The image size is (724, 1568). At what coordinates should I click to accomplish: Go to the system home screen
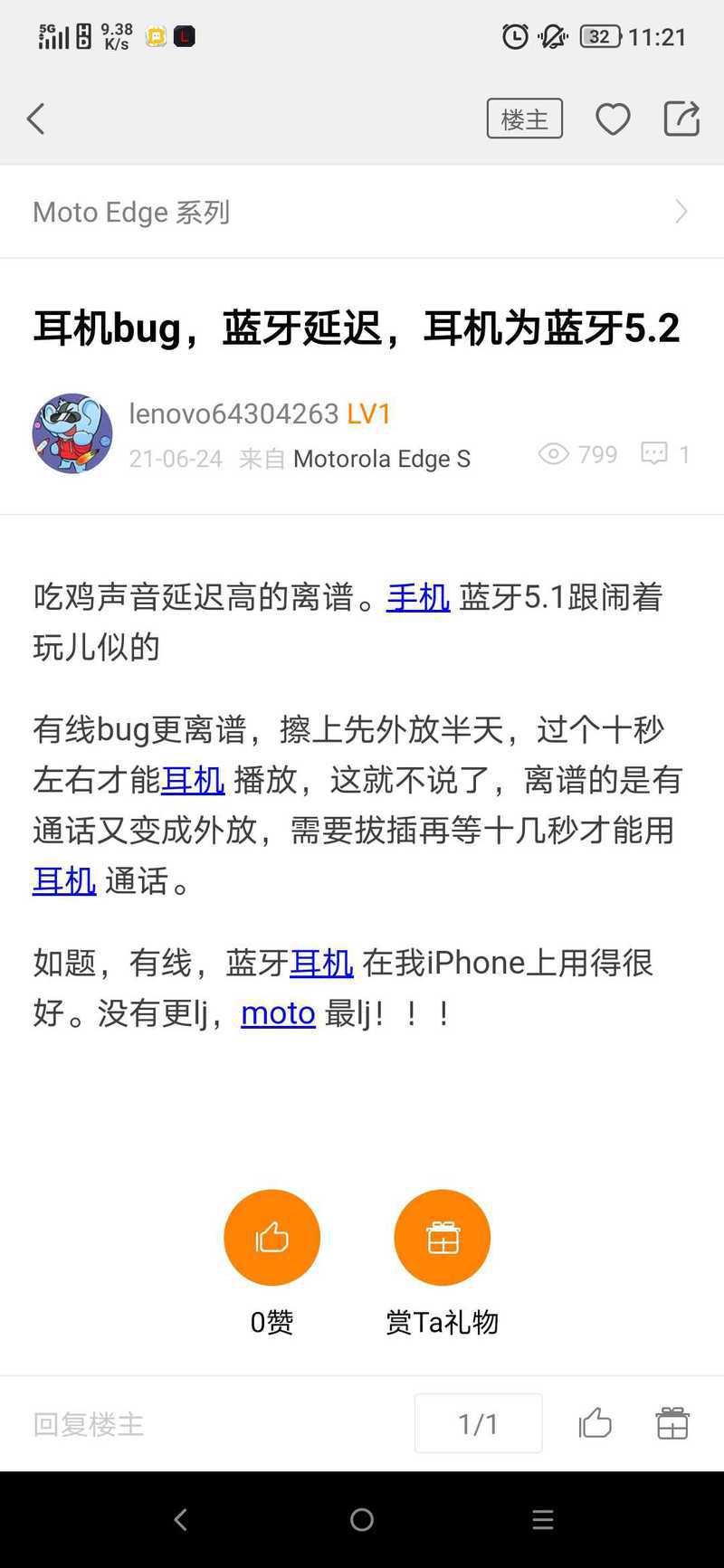pyautogui.click(x=362, y=1520)
